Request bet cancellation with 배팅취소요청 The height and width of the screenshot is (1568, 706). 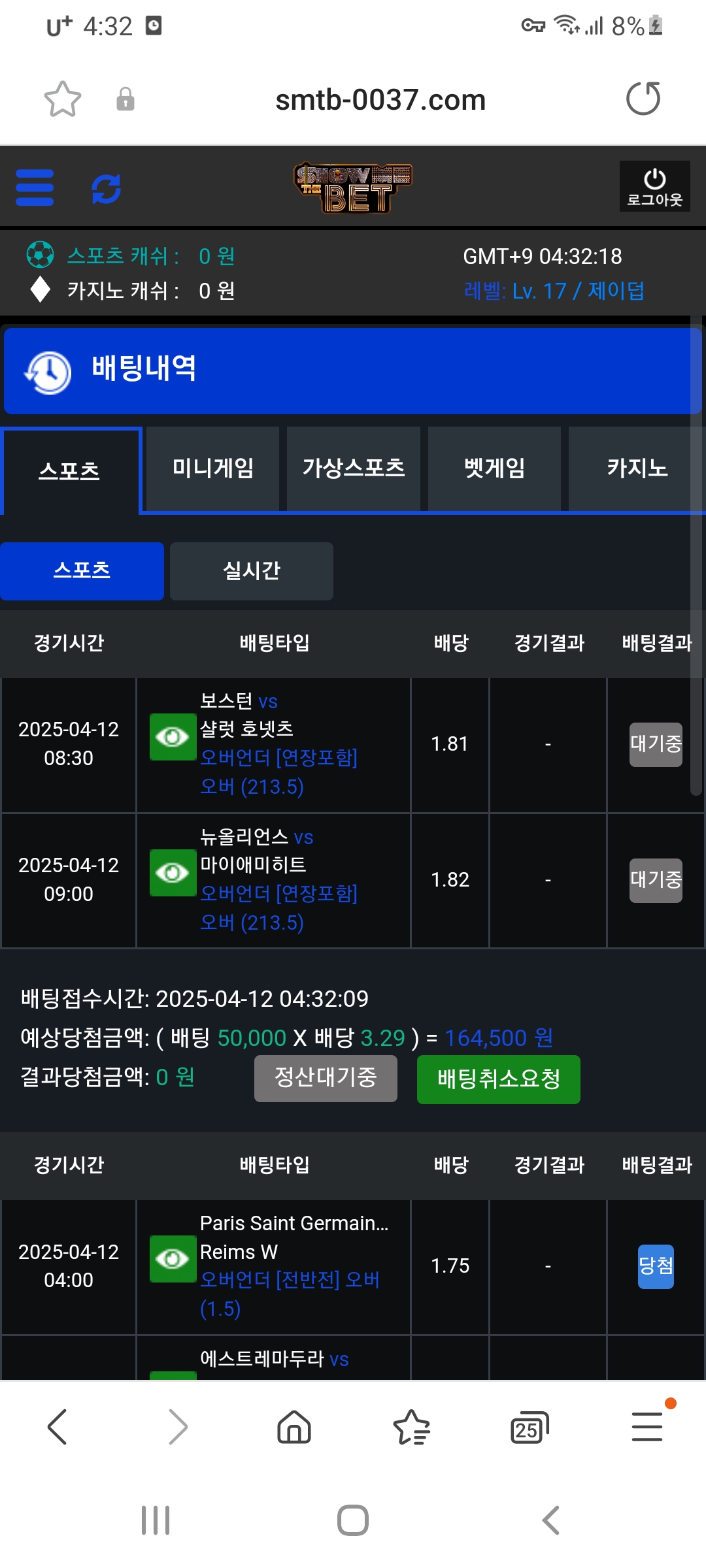(x=498, y=1079)
